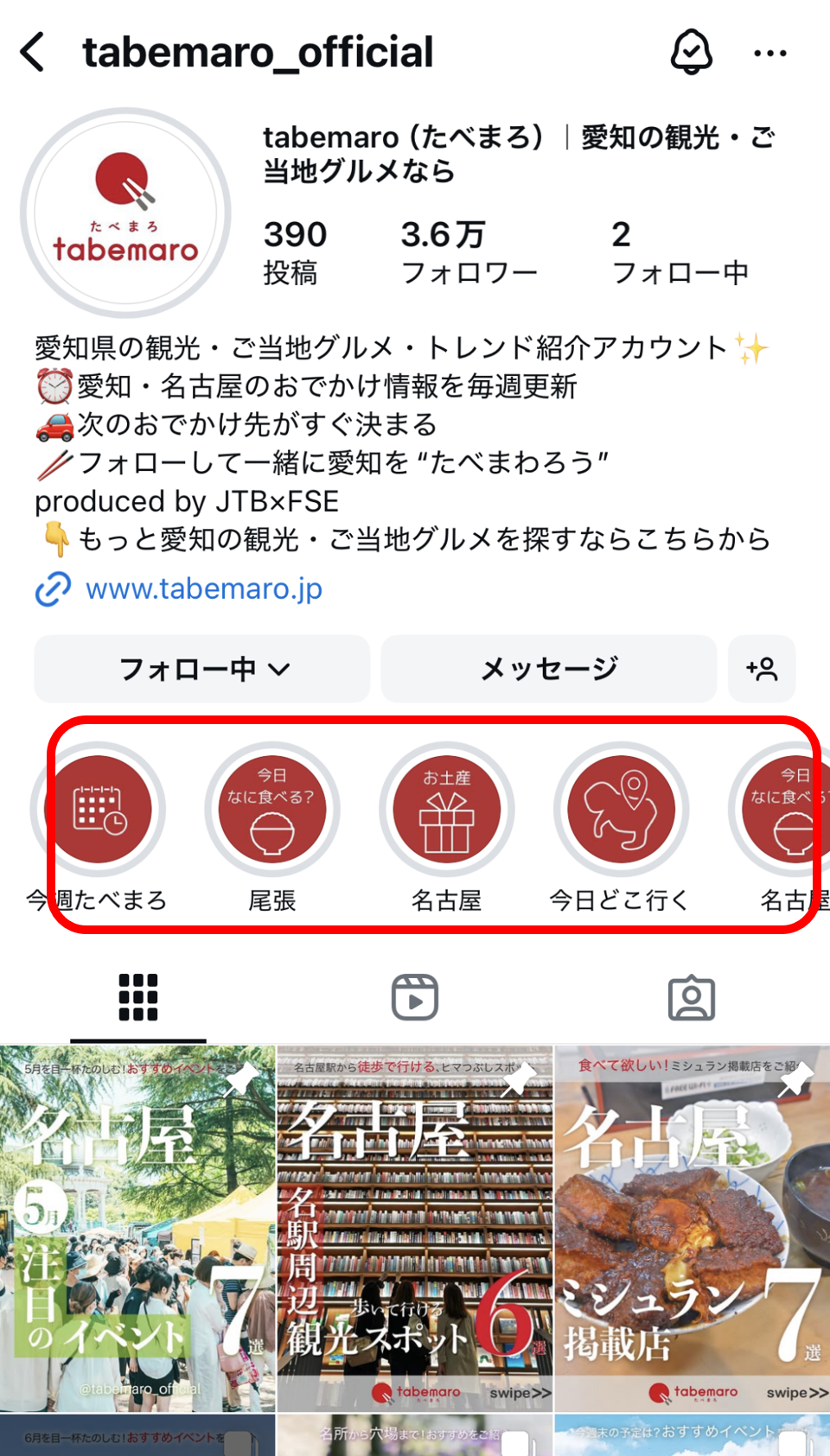The width and height of the screenshot is (830, 1456).
Task: View the 3.6万 followers list
Action: [469, 252]
